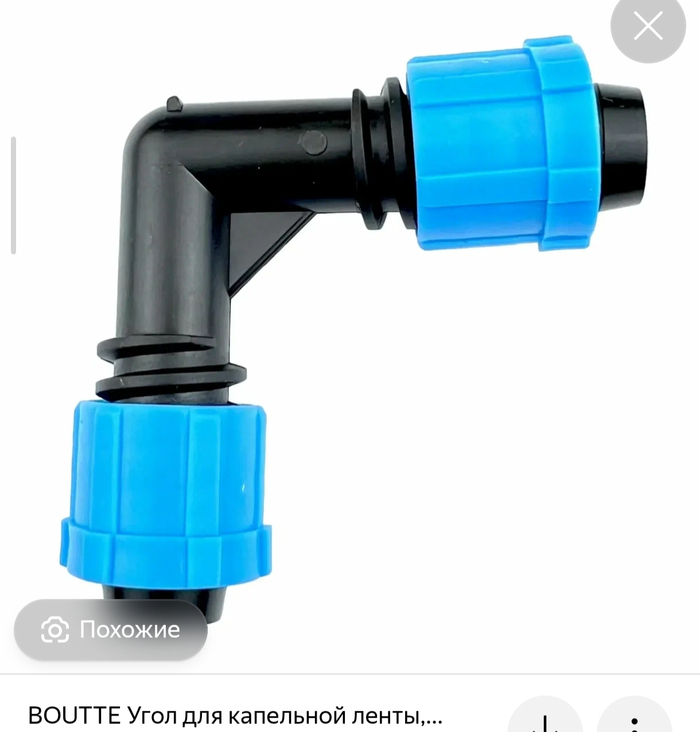Find similar images with Похожие
Screen dimensions: 700x732
point(111,630)
